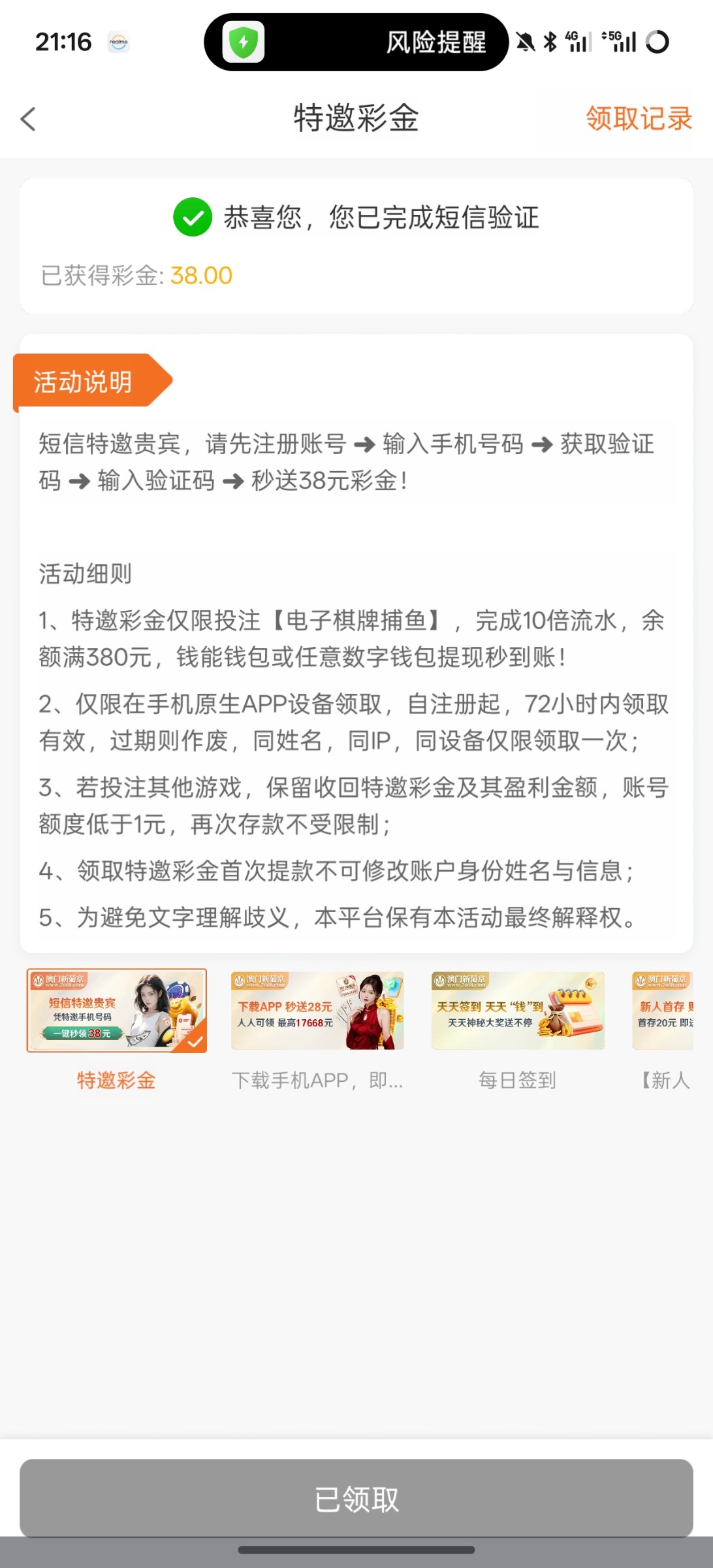
Task: Select the 特邀彩金 tab label
Action: pos(116,1081)
